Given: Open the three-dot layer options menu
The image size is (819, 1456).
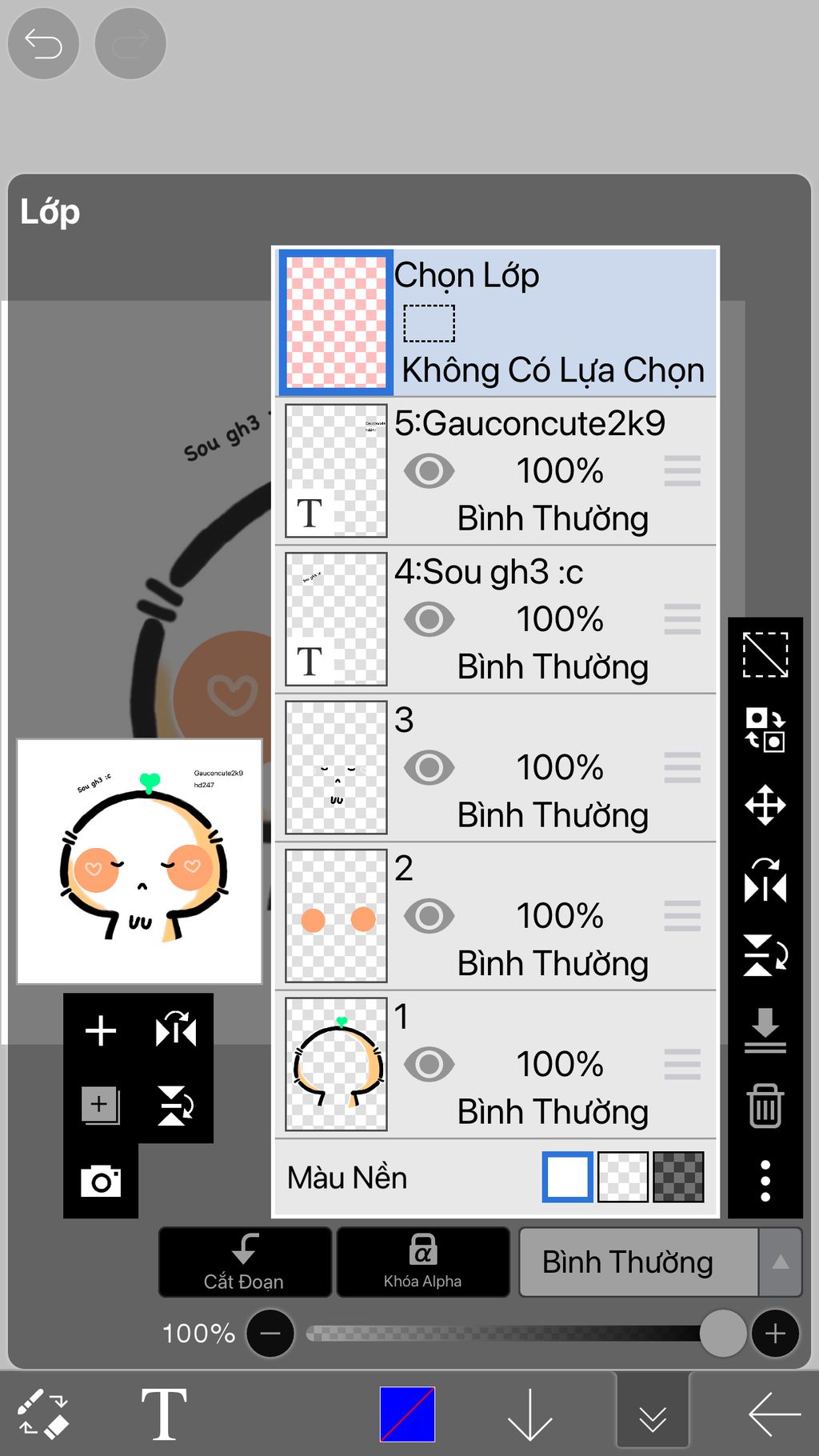Looking at the screenshot, I should (x=765, y=1180).
